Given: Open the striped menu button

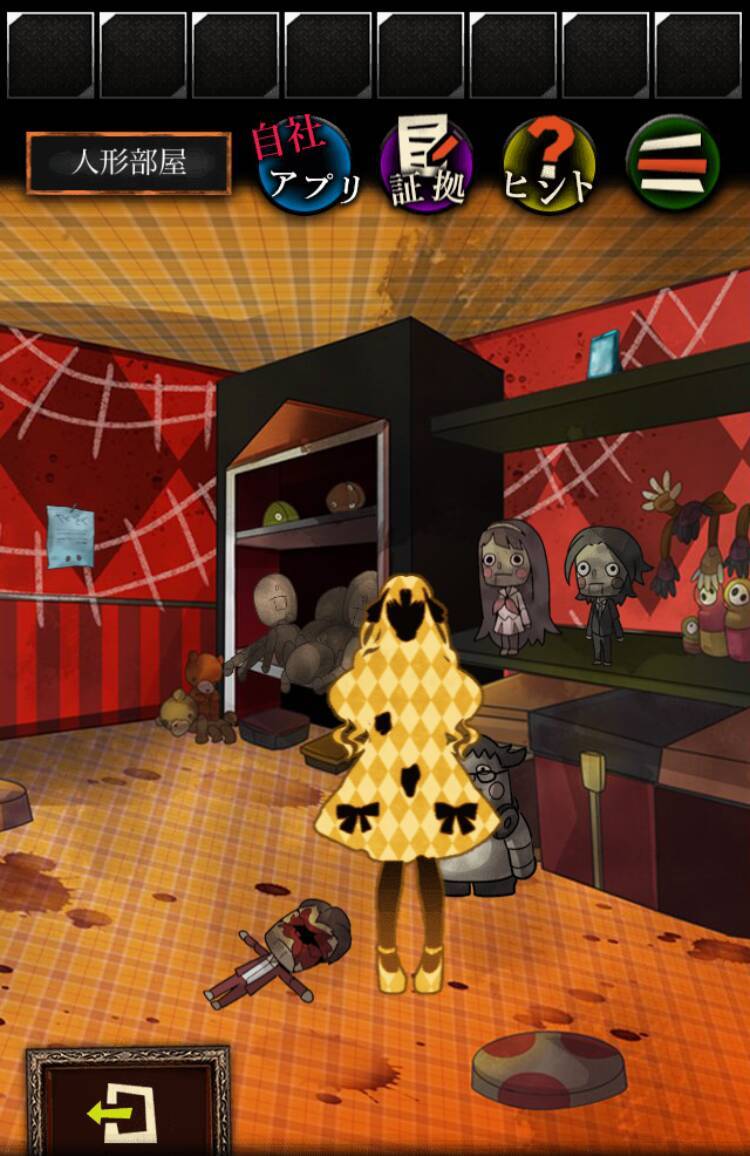Looking at the screenshot, I should click(673, 165).
